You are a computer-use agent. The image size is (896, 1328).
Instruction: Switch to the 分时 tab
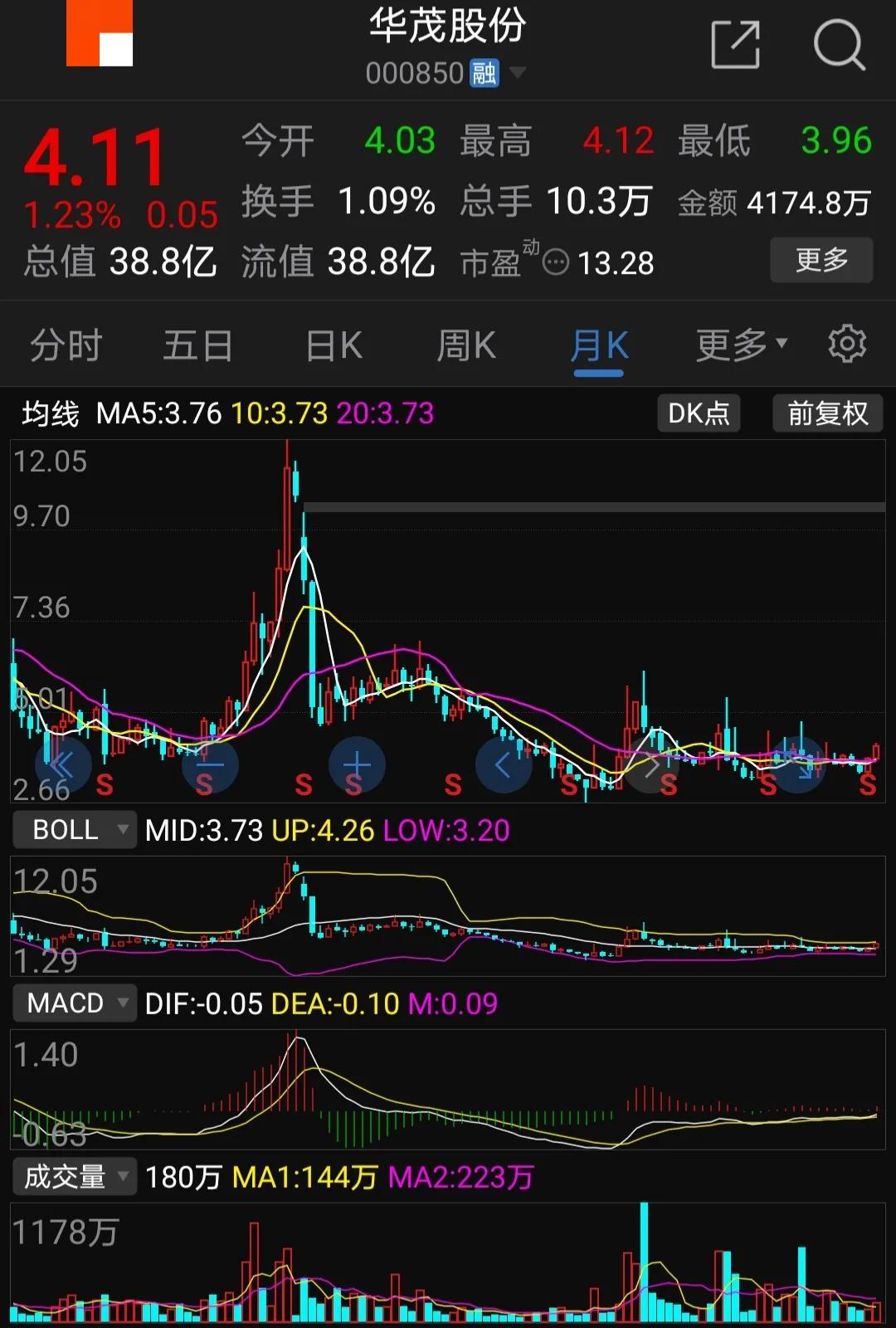pyautogui.click(x=66, y=344)
